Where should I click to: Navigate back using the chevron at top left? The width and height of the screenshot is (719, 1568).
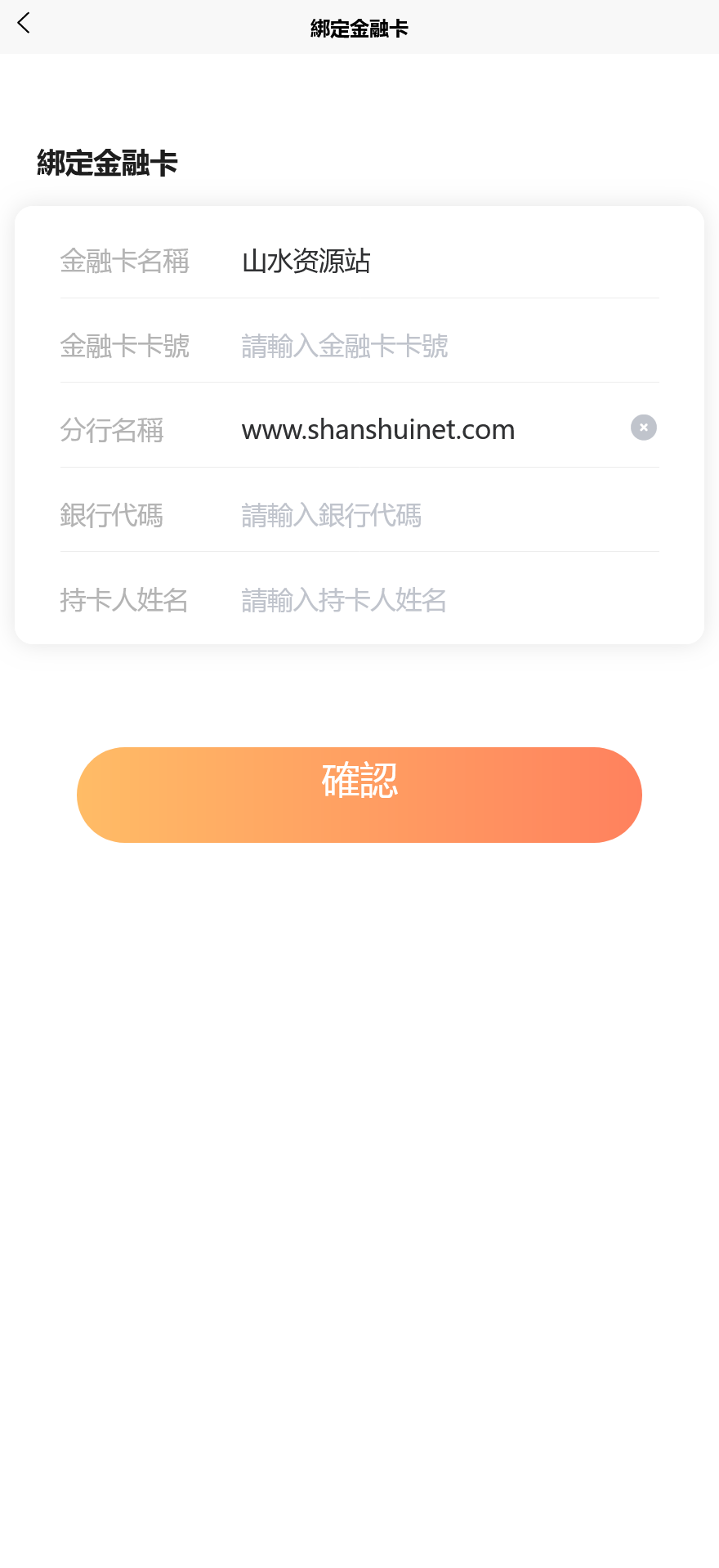tap(24, 25)
